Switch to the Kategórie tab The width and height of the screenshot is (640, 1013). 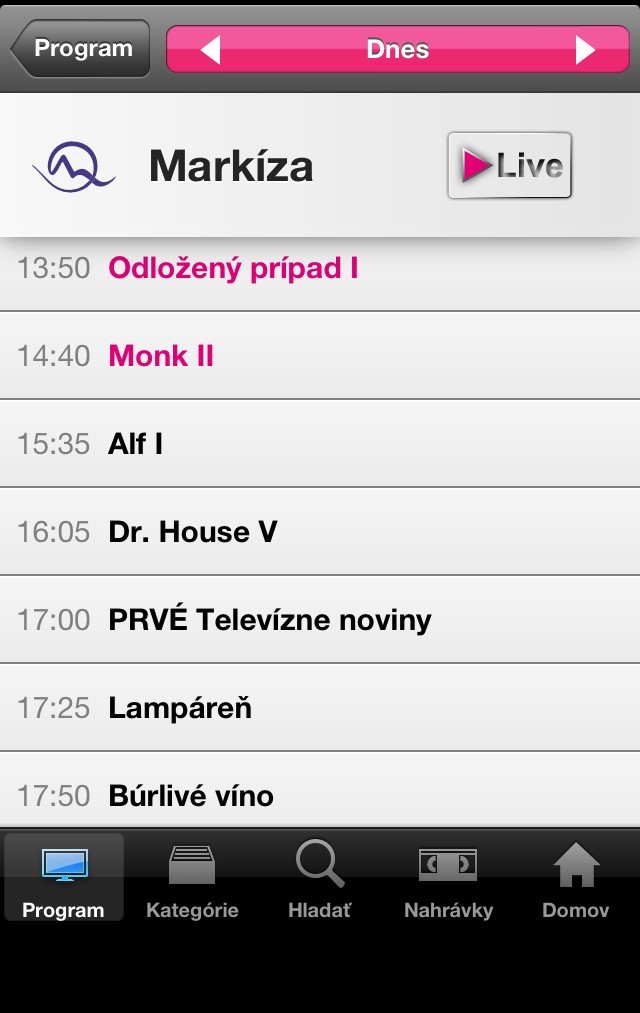click(x=192, y=879)
